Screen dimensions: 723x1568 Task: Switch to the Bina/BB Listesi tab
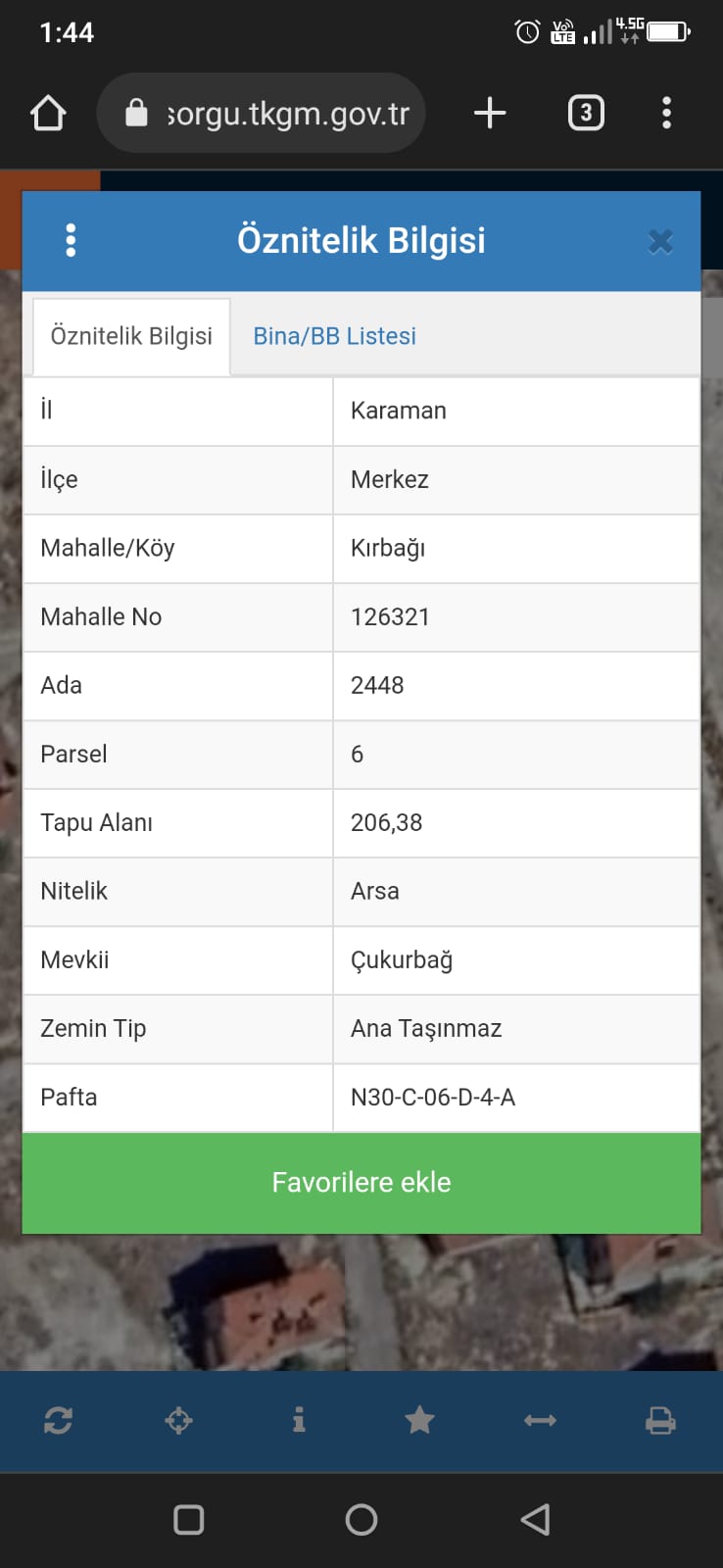[x=334, y=336]
